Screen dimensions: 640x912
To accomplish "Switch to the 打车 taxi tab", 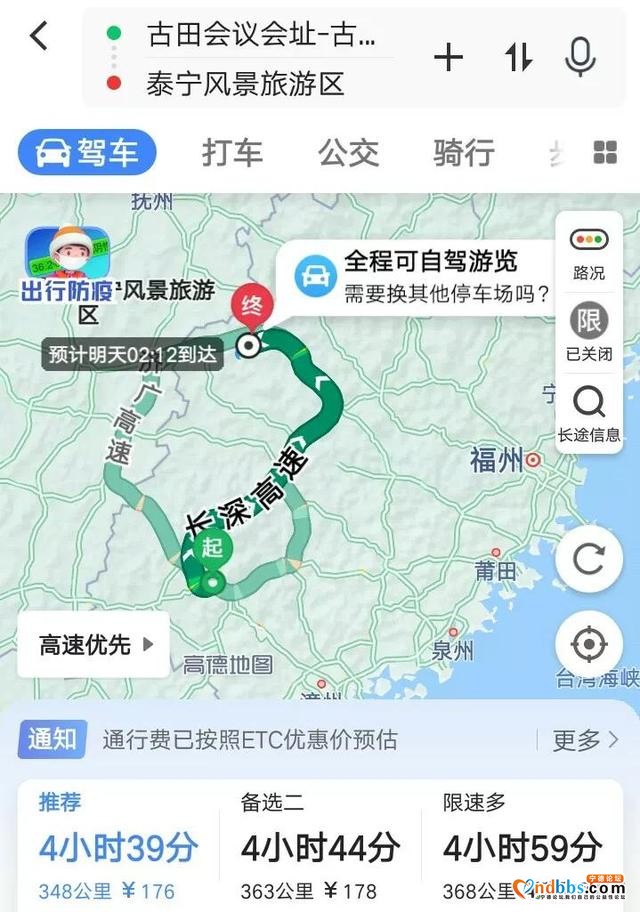I will click(x=232, y=153).
